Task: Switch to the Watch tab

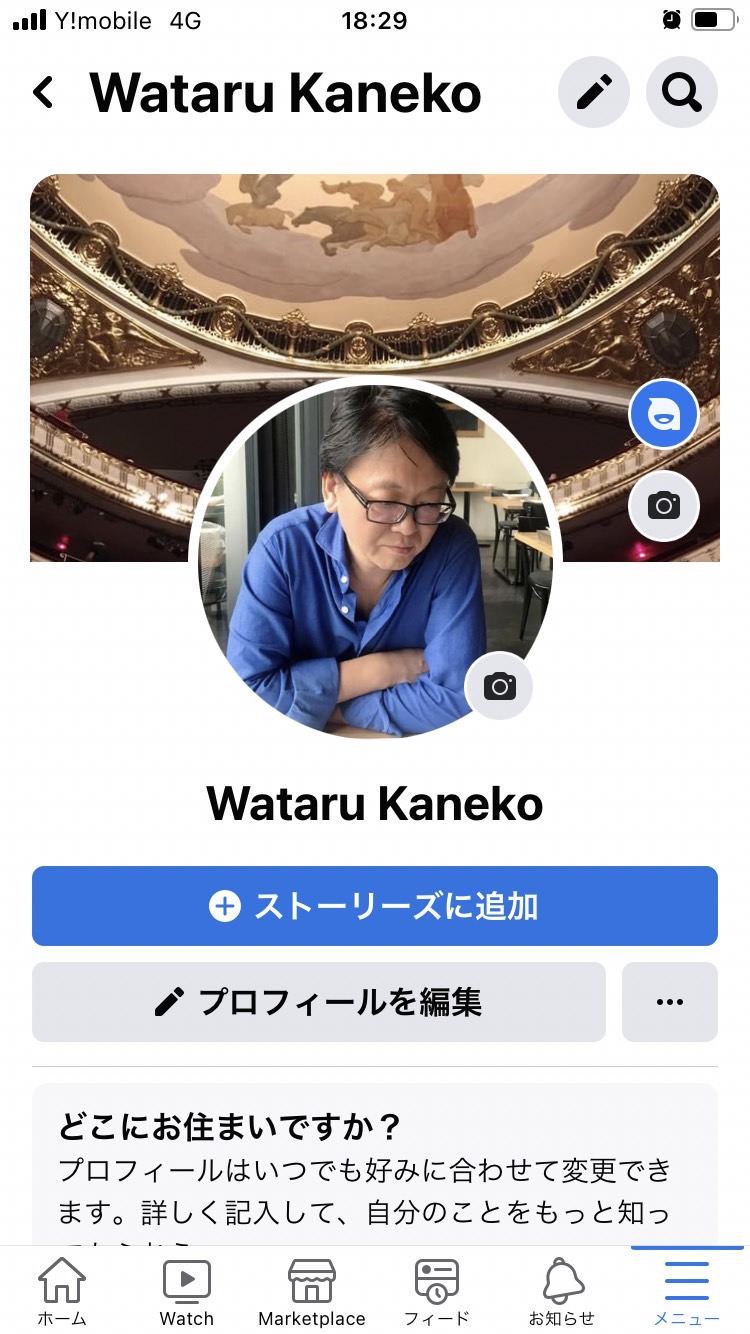Action: 187,1292
